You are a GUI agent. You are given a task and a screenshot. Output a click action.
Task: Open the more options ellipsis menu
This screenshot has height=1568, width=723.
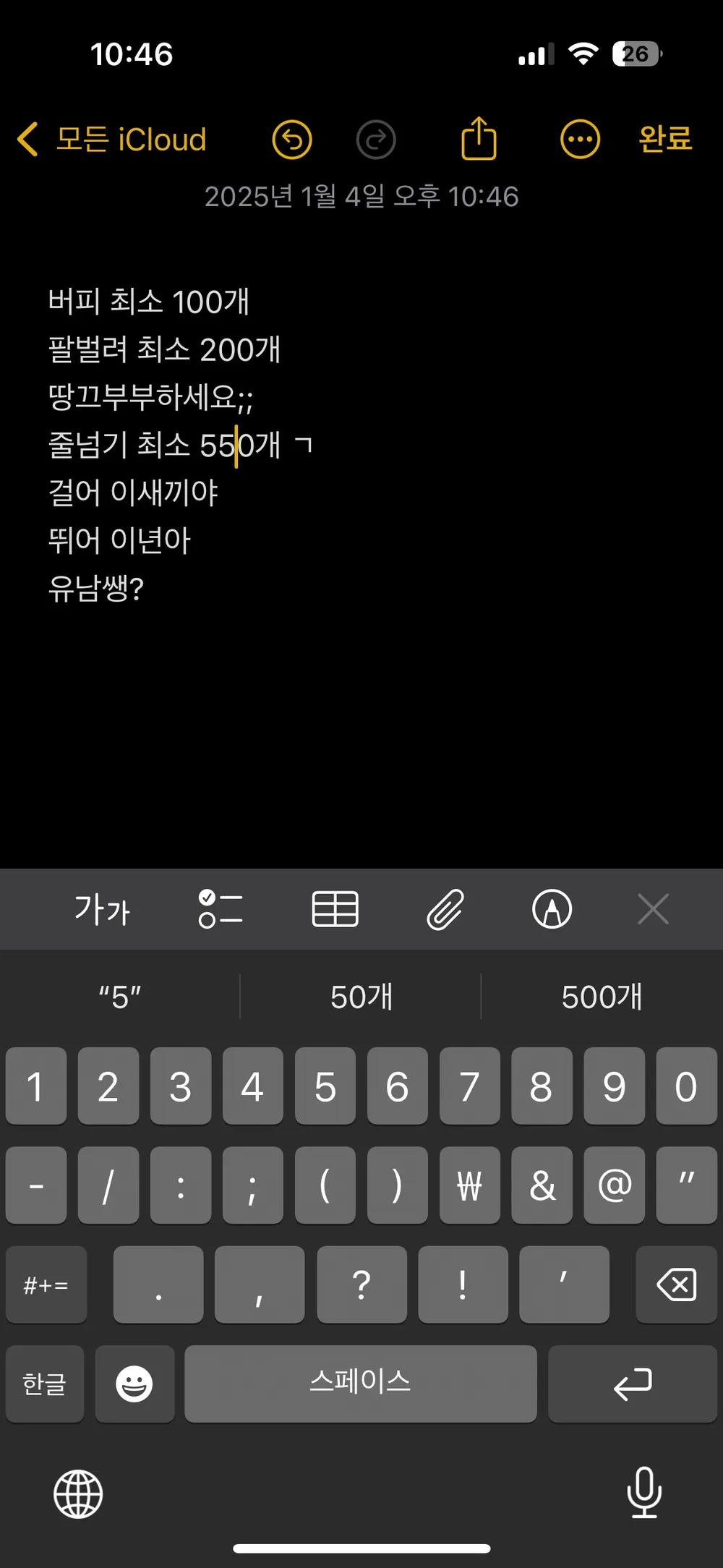coord(580,139)
